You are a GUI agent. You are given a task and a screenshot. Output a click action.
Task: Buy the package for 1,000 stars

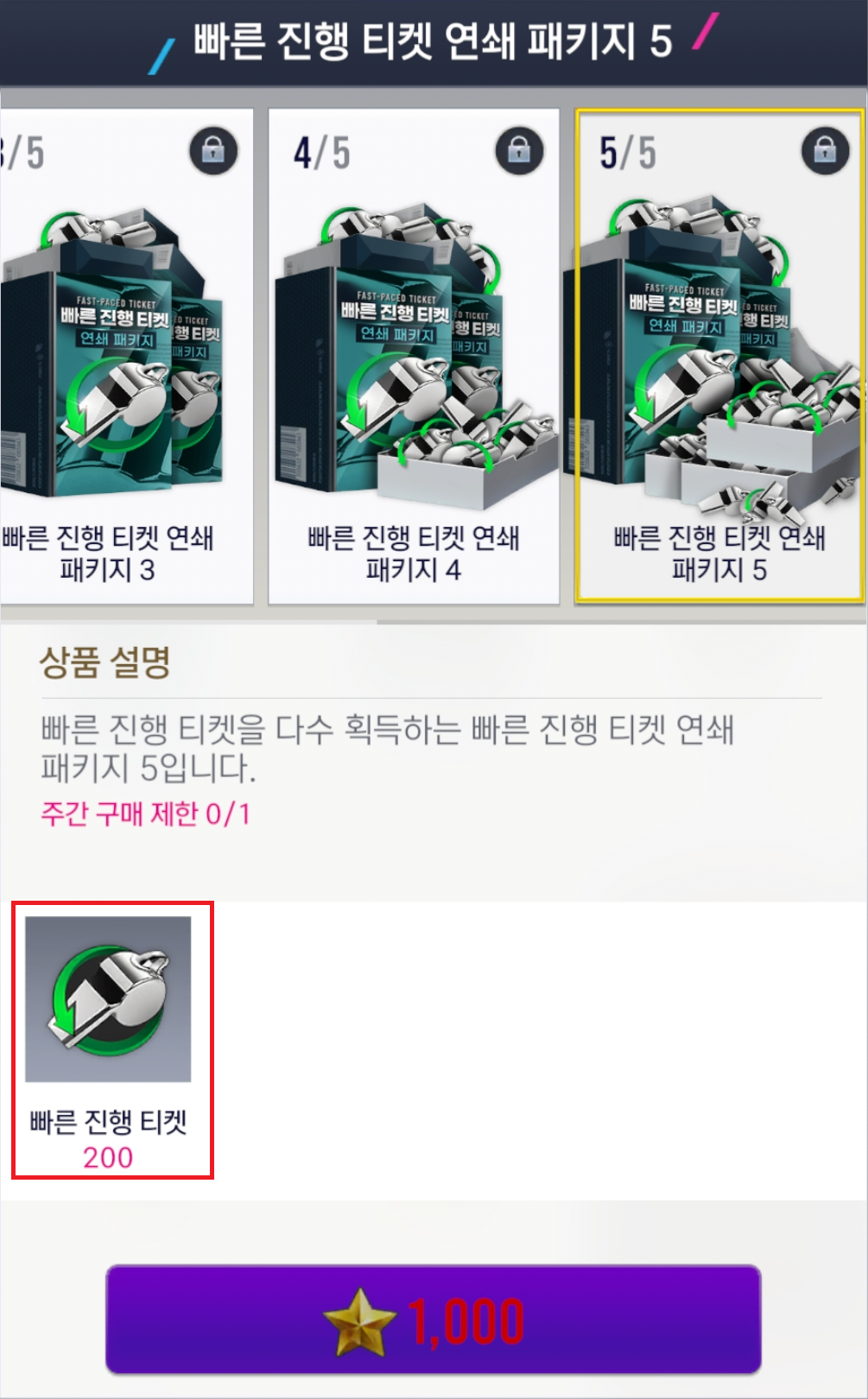(434, 1320)
